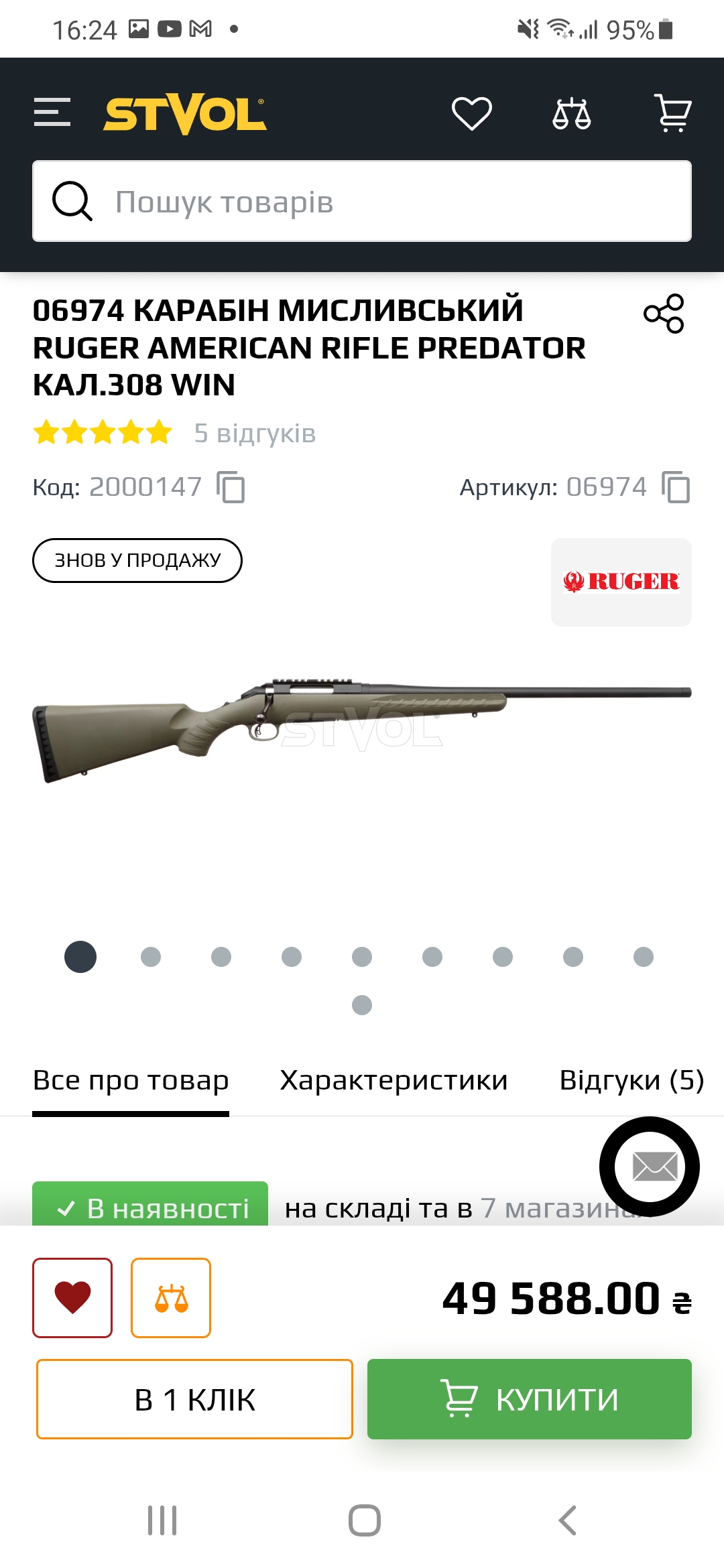This screenshot has width=724, height=1568.
Task: Open the Ruger brand page
Action: point(621,582)
